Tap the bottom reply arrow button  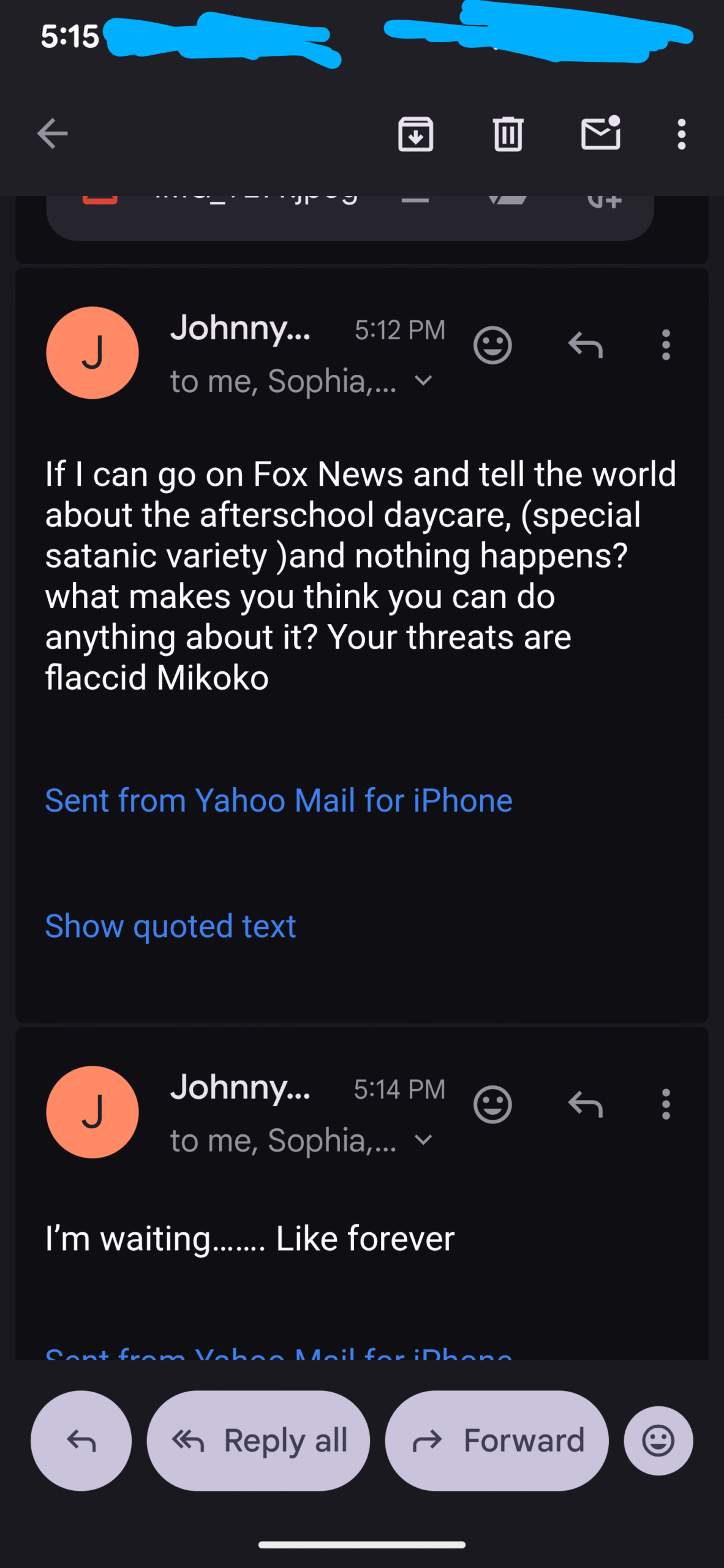tap(81, 1441)
